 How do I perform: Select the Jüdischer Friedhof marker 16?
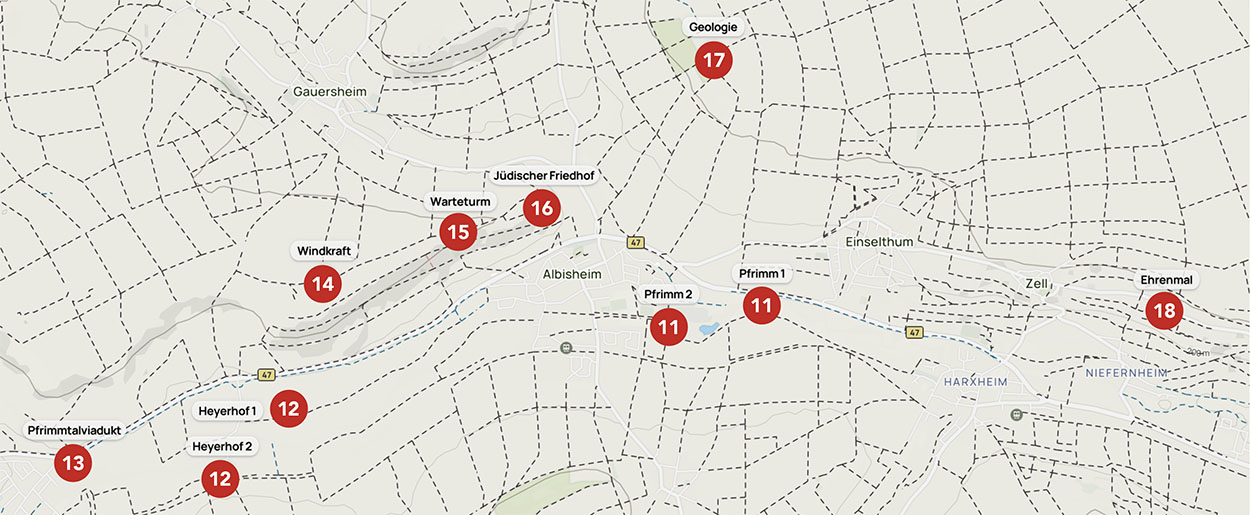[542, 208]
